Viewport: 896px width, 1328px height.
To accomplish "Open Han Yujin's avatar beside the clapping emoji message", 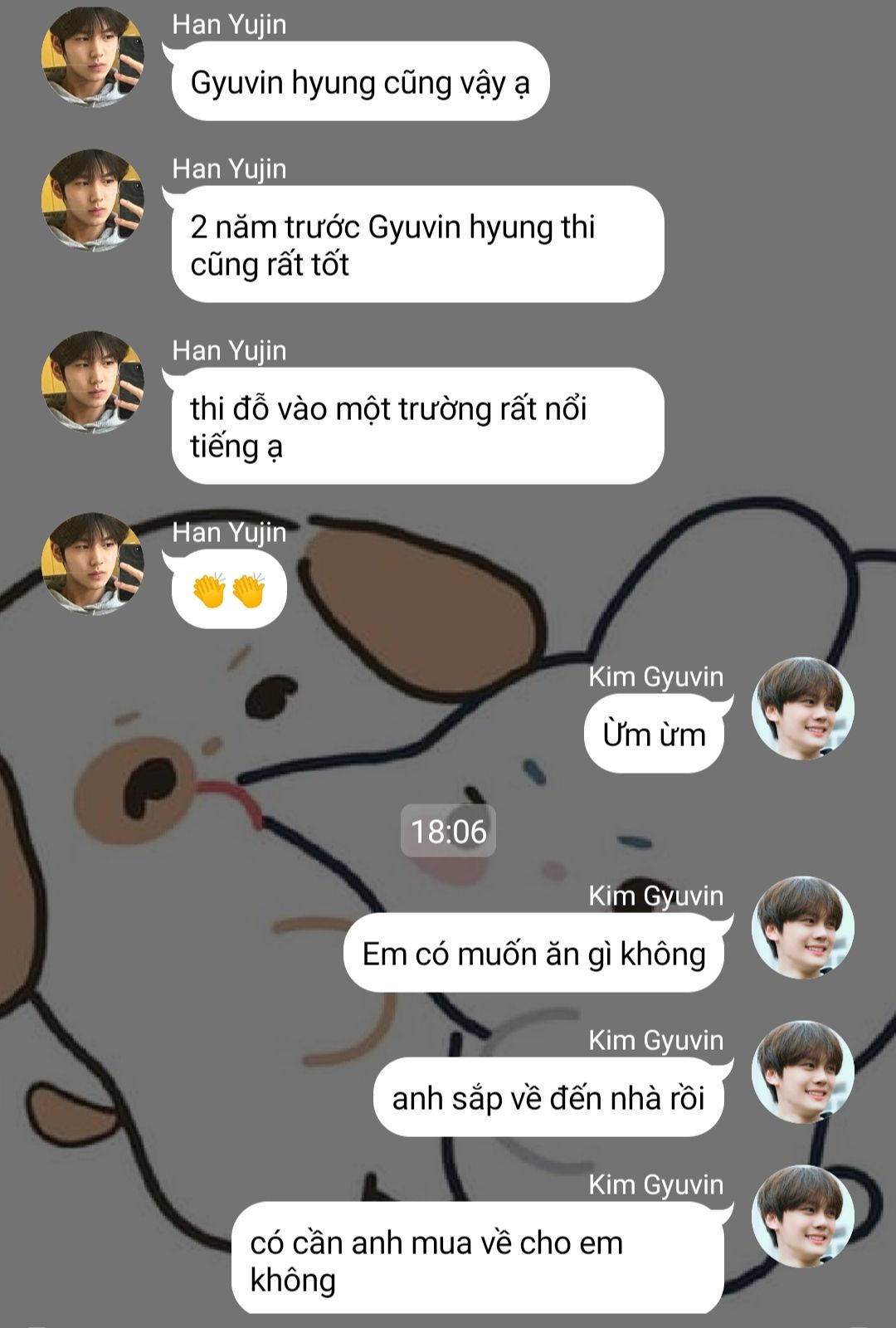I will pos(93,564).
